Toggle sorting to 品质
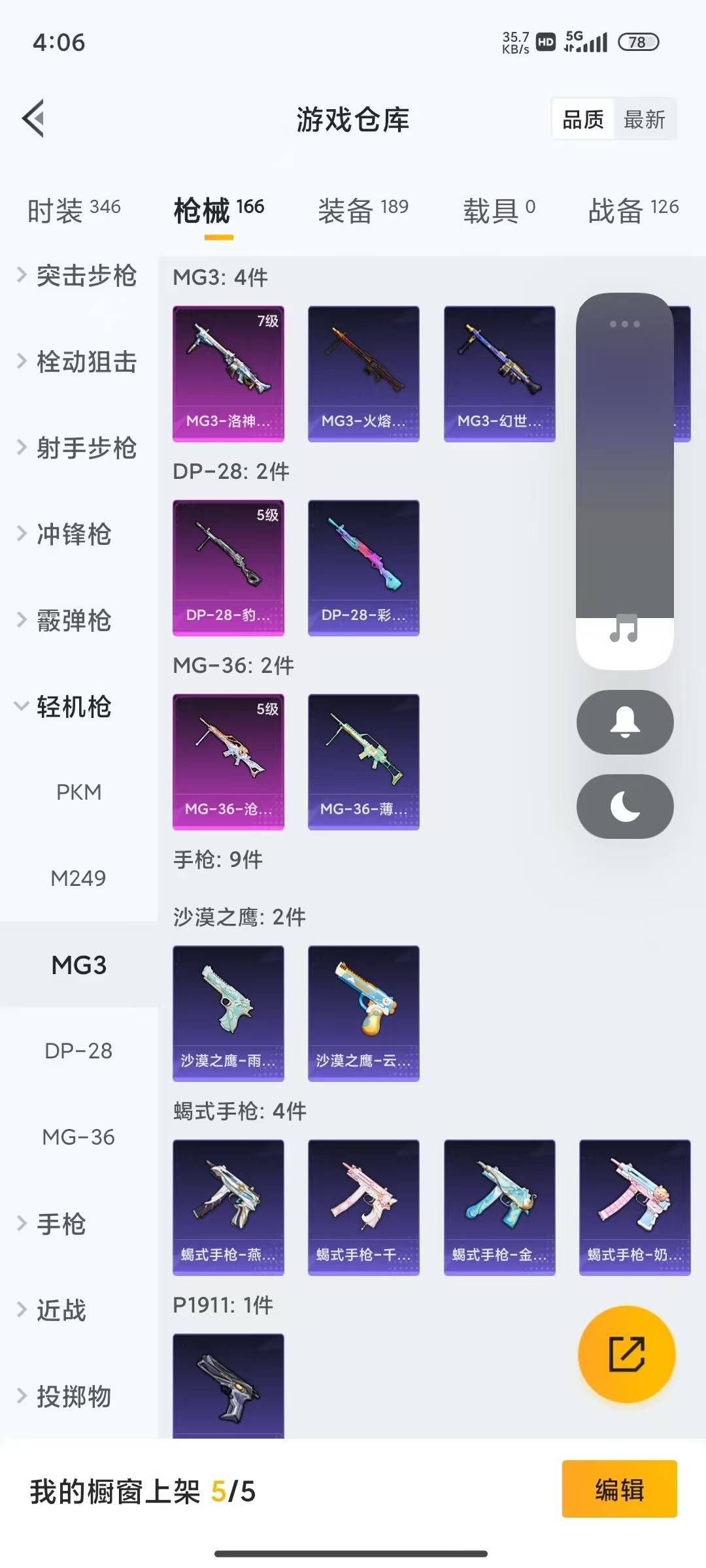 [x=582, y=120]
